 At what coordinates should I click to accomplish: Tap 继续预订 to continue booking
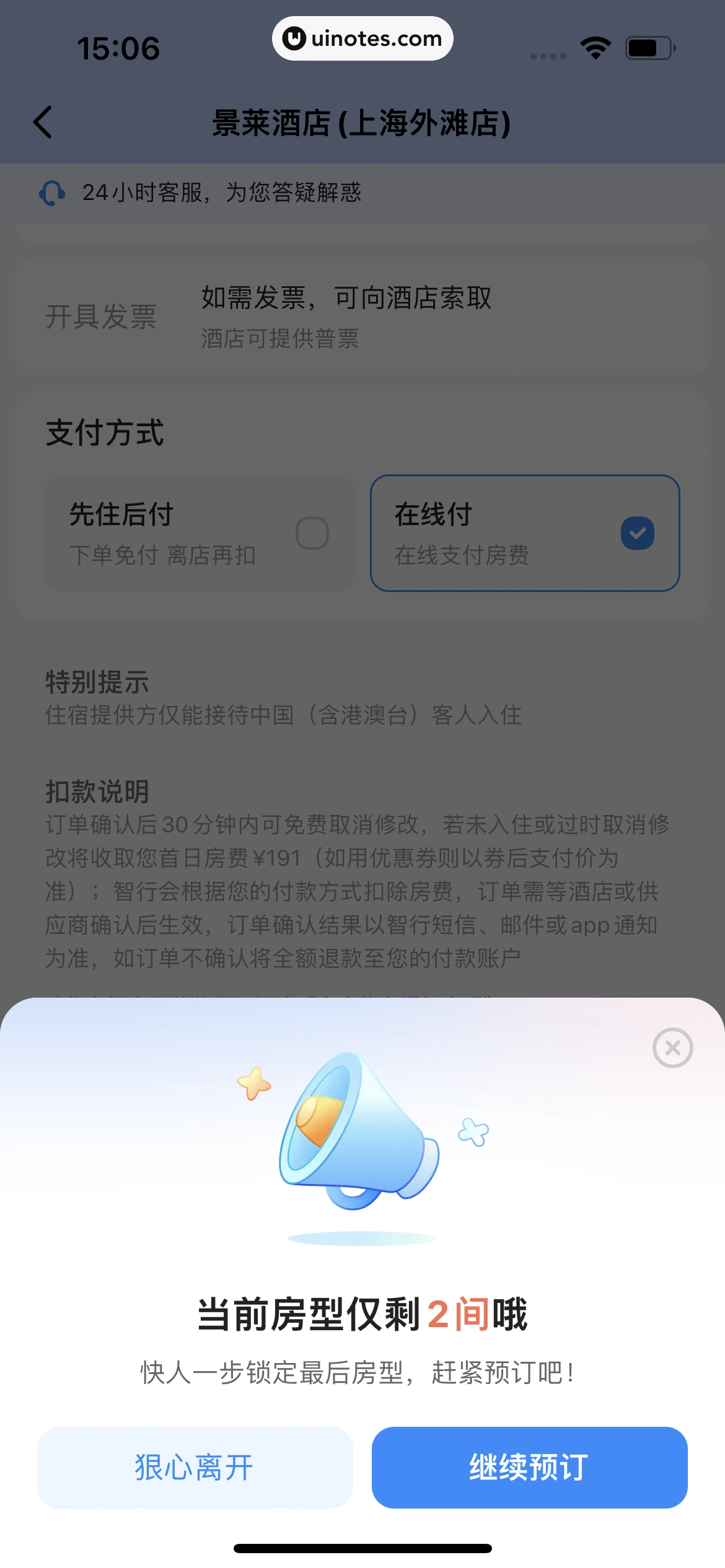pyautogui.click(x=529, y=1467)
